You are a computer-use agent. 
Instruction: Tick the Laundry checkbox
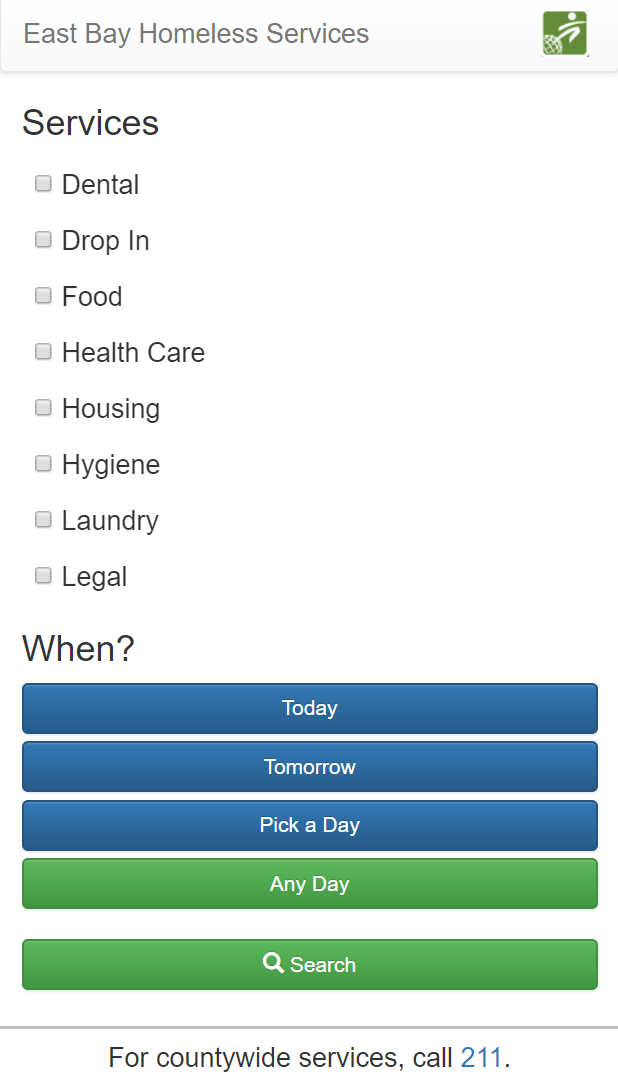point(43,519)
